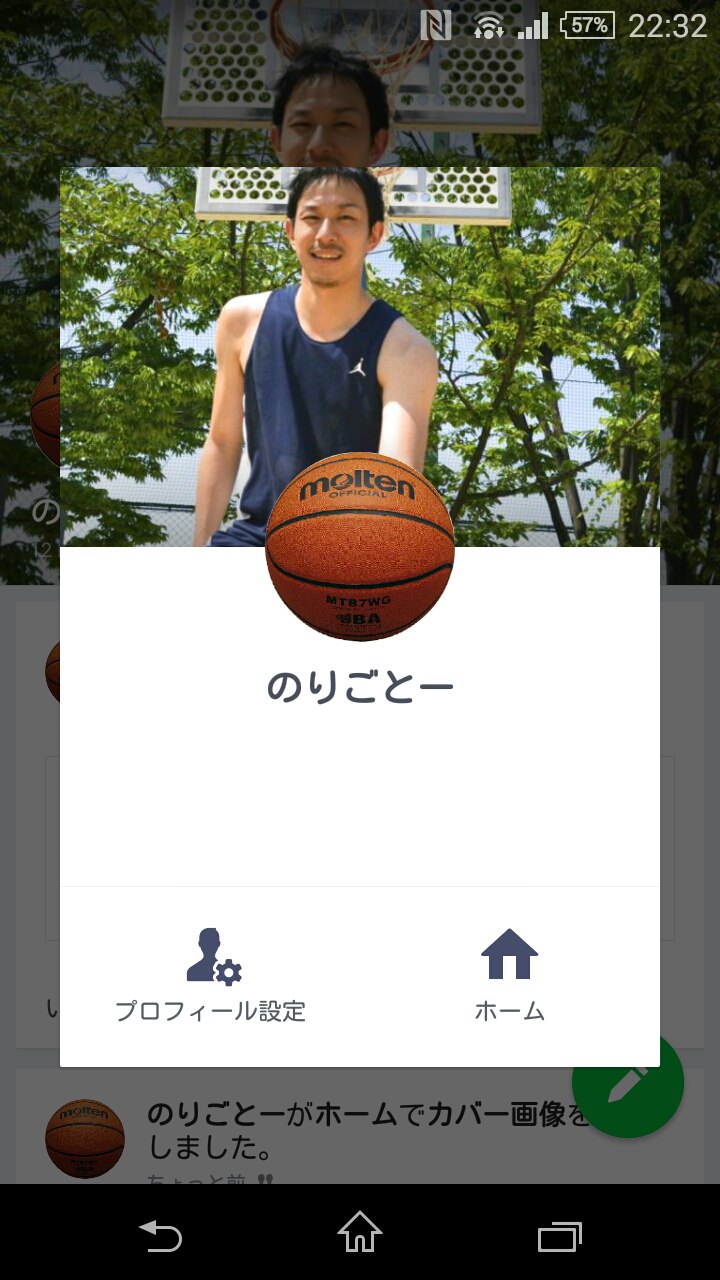Screen dimensions: 720x1280
Task: View the basketball profile picture
Action: [x=360, y=546]
